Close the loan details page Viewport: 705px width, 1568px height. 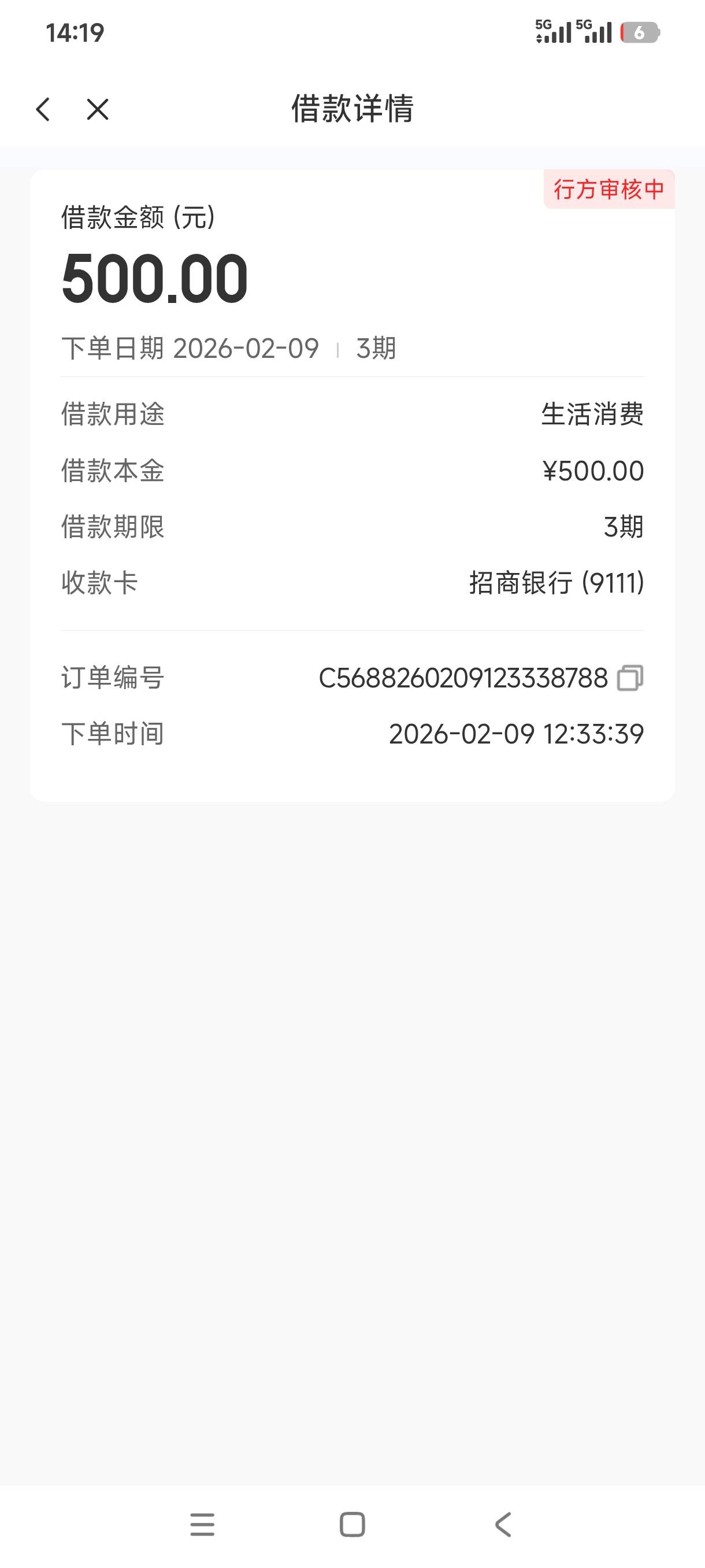coord(97,110)
